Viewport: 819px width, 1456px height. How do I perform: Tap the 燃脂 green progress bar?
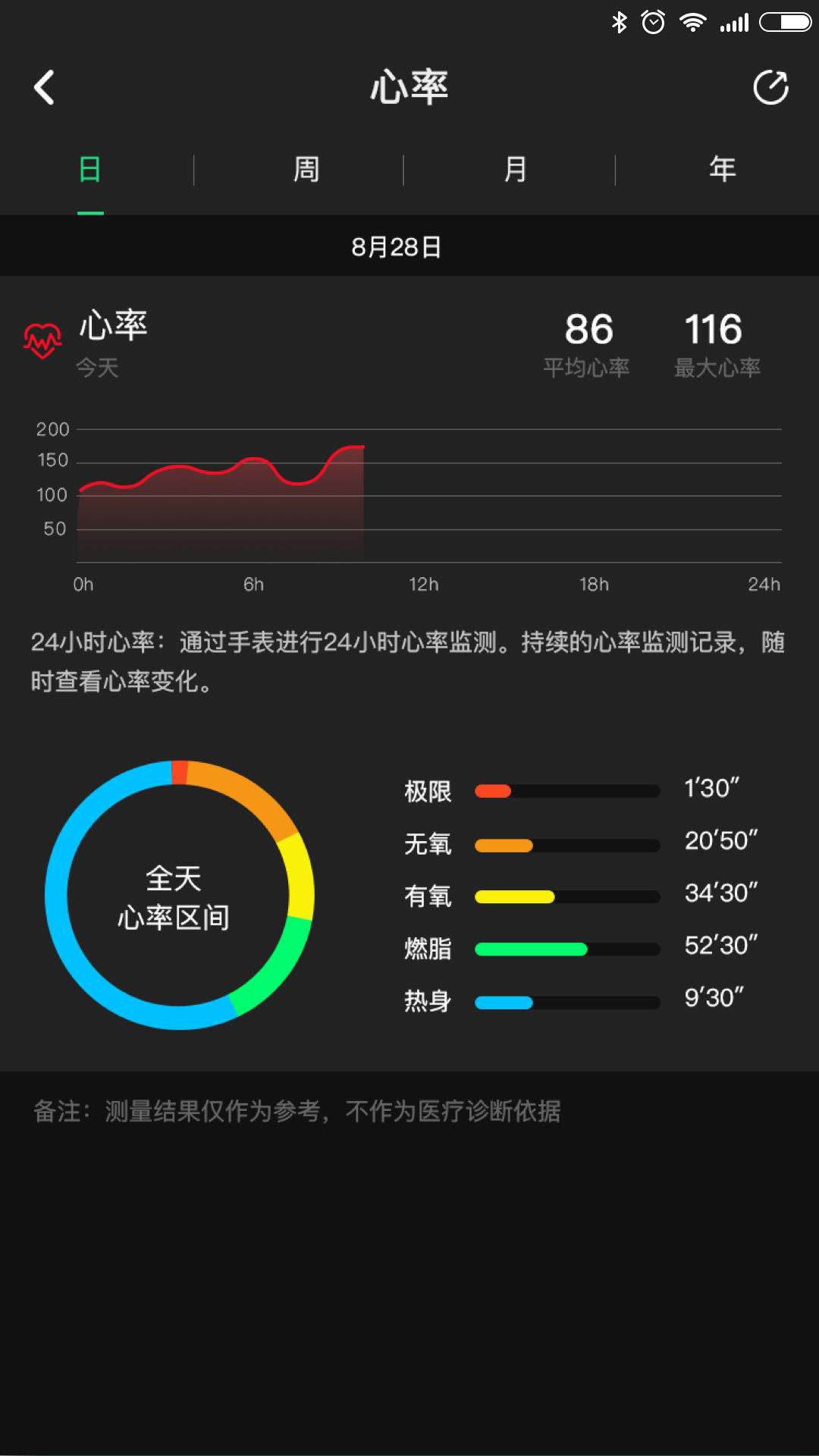click(567, 949)
